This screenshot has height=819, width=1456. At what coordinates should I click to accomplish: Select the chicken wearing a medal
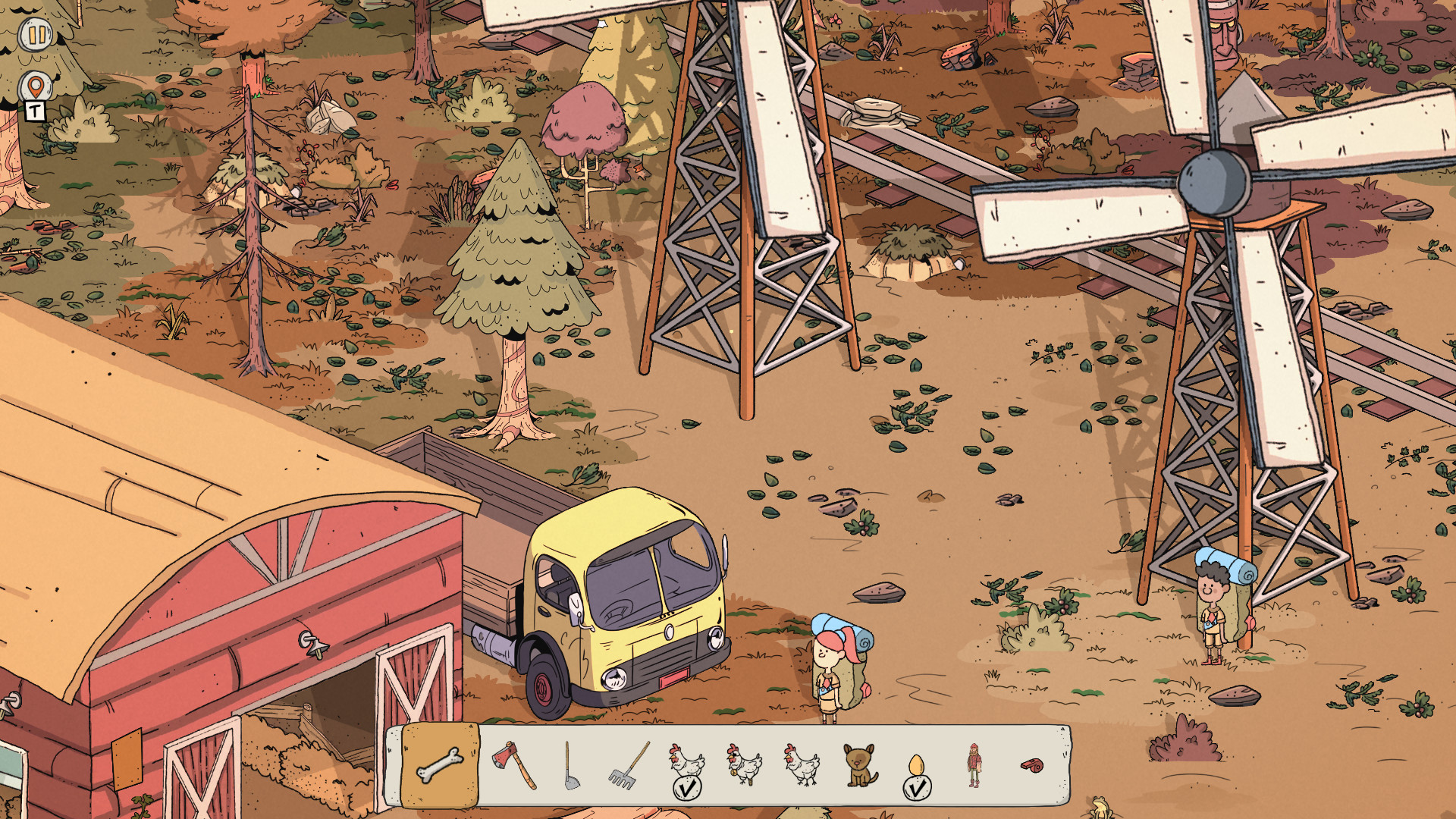[744, 764]
